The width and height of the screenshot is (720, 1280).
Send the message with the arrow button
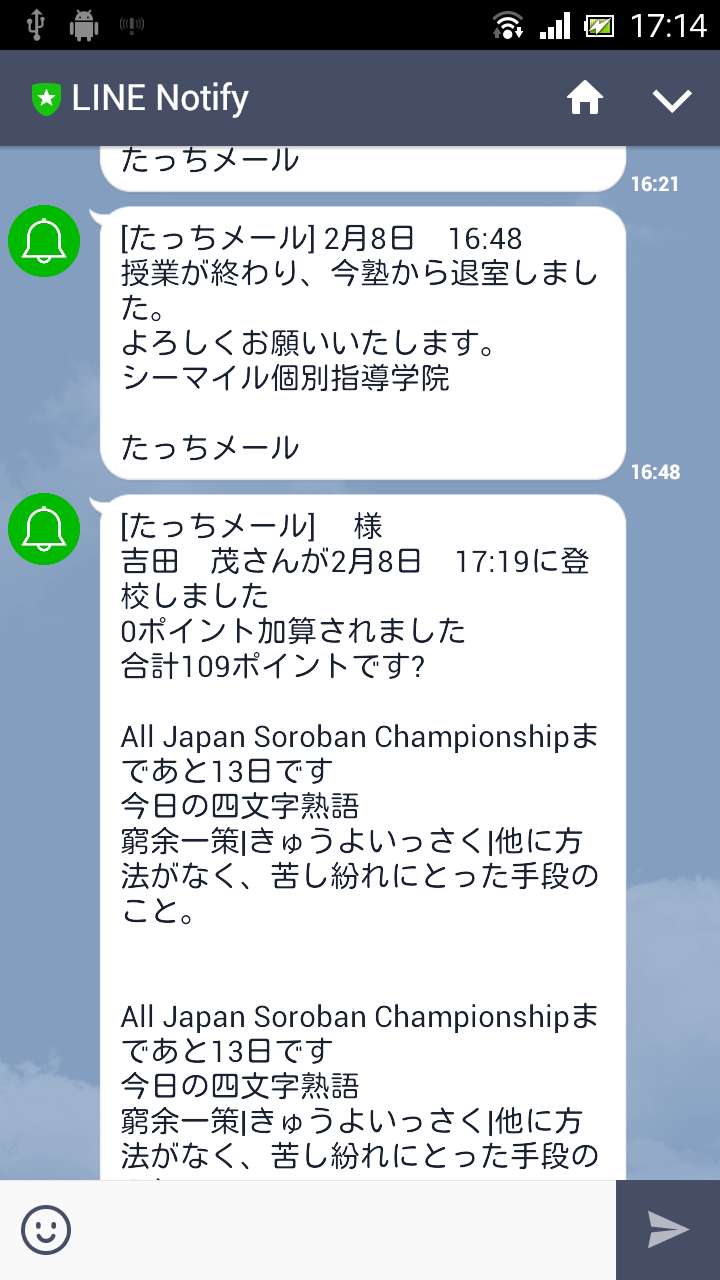668,1229
